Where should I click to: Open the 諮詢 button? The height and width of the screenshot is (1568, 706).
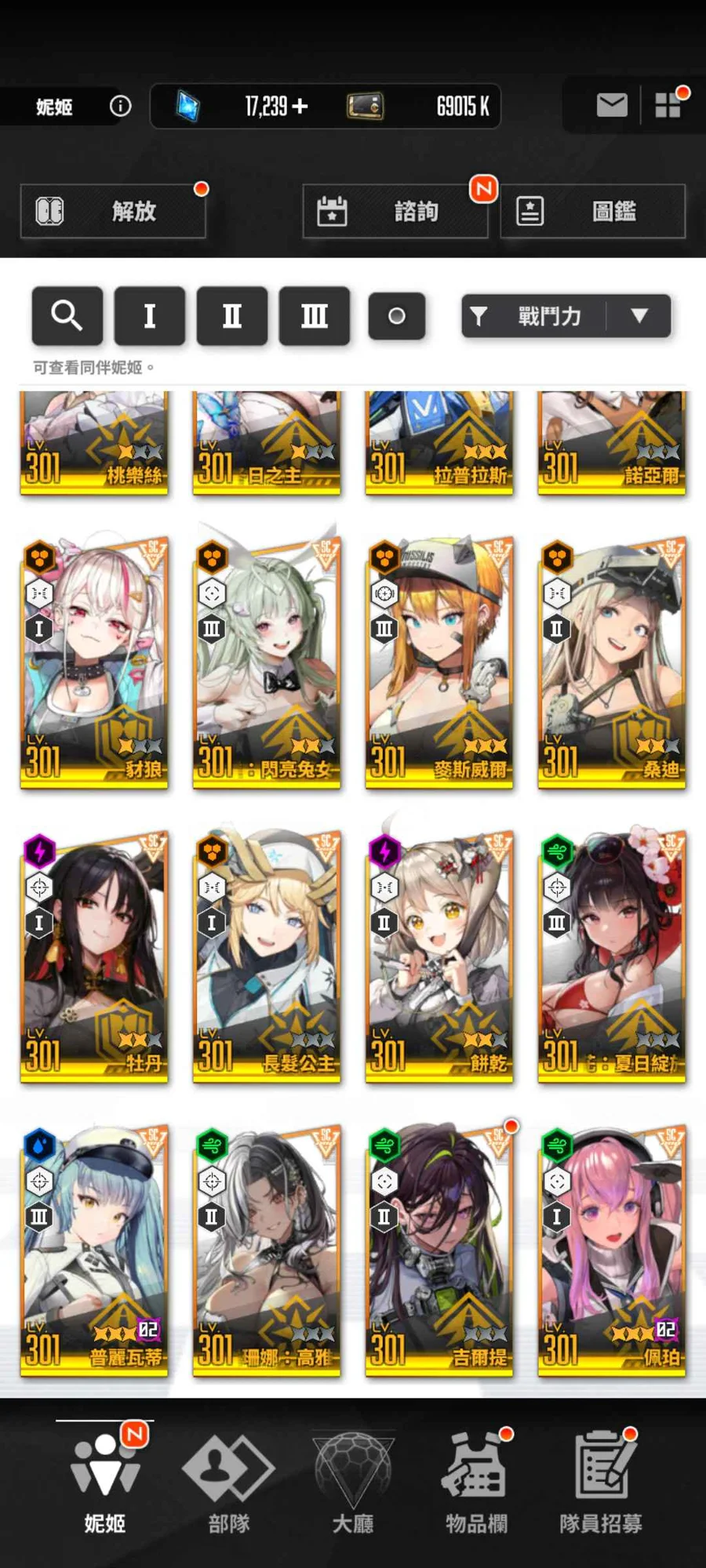click(395, 211)
